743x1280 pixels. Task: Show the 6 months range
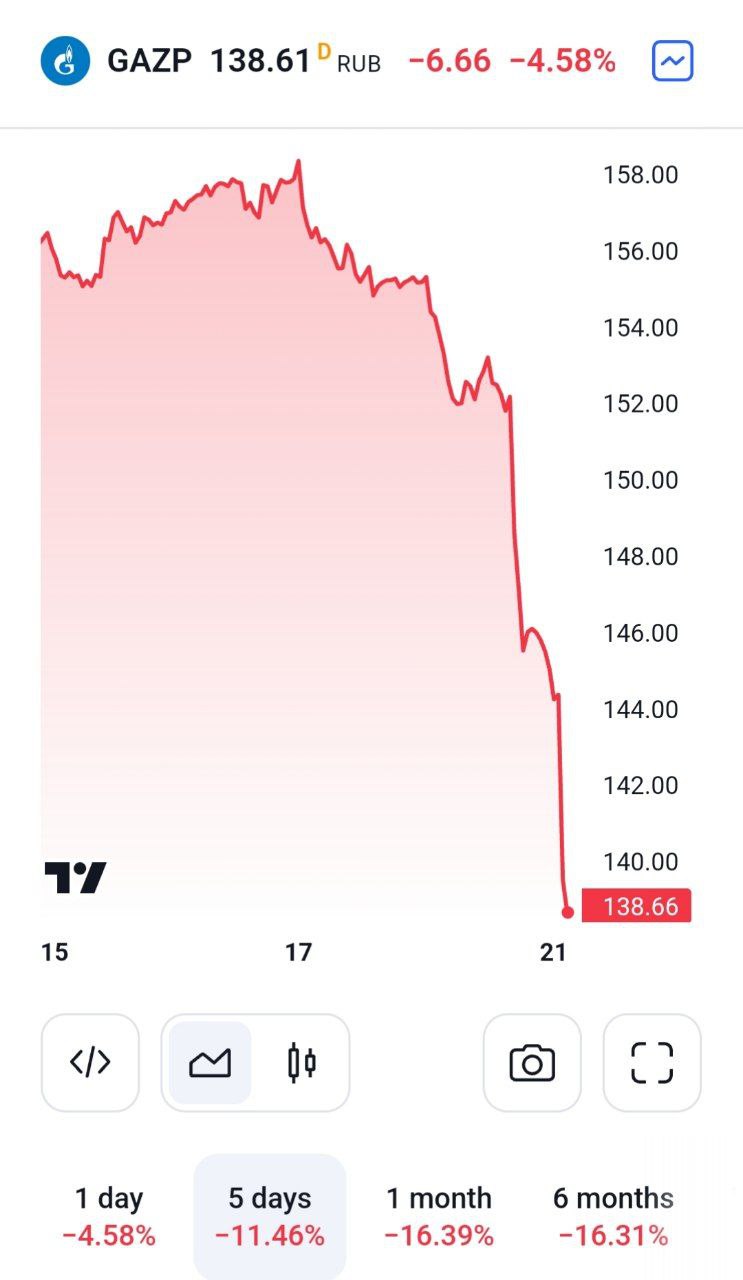613,1215
